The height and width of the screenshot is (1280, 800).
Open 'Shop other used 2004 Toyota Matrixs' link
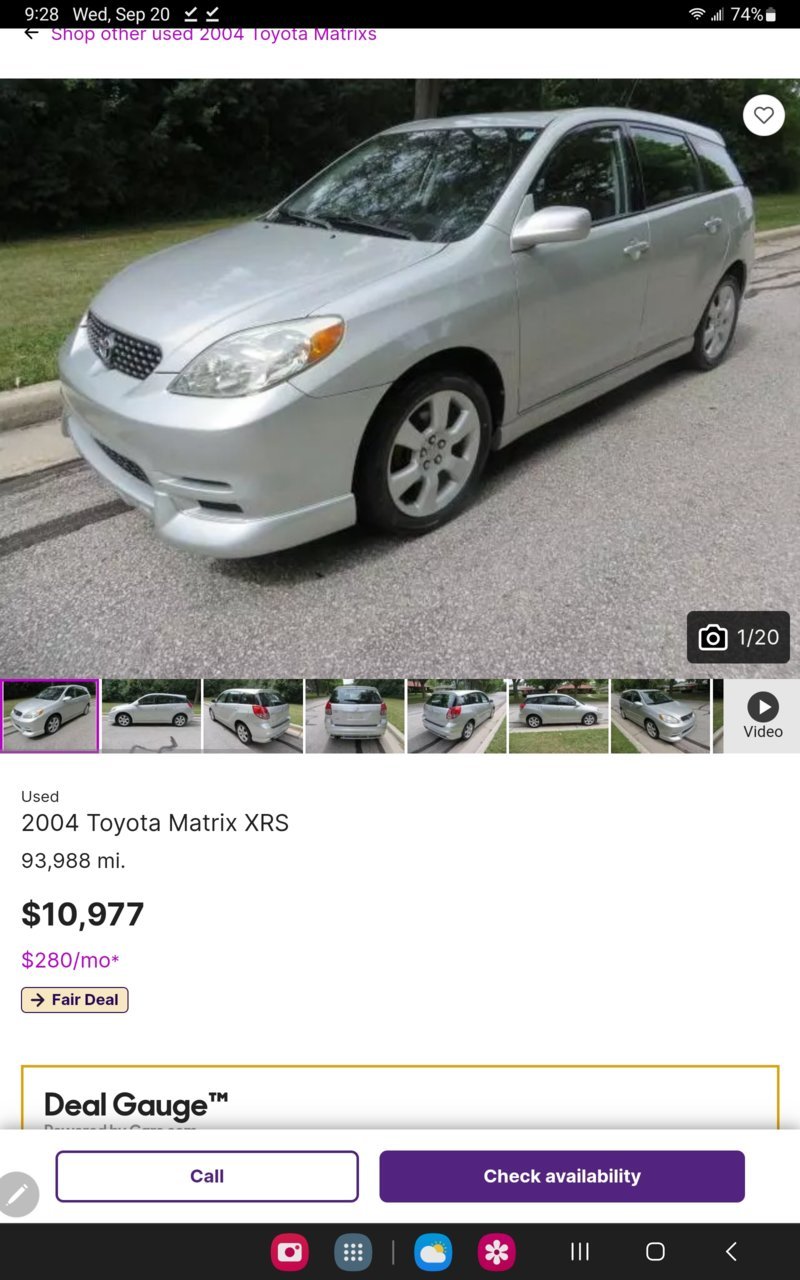pos(213,35)
